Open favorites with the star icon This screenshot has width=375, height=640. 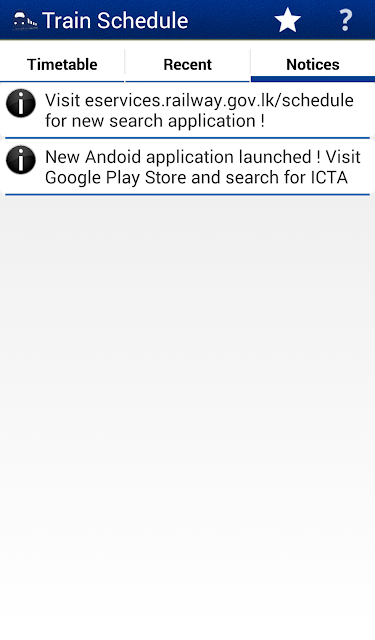pyautogui.click(x=288, y=20)
